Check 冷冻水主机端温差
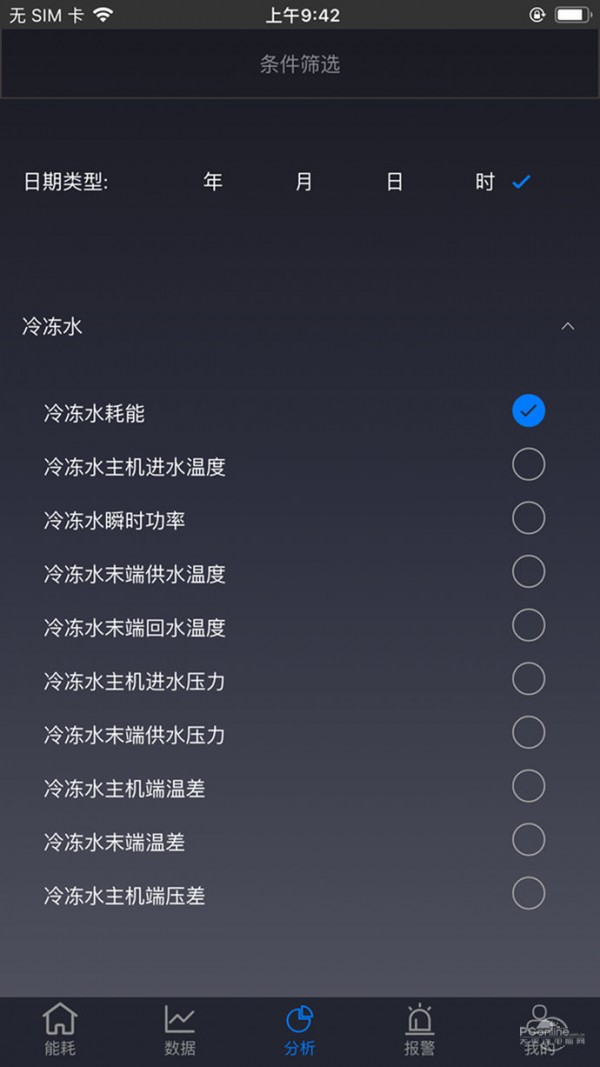 [x=529, y=786]
